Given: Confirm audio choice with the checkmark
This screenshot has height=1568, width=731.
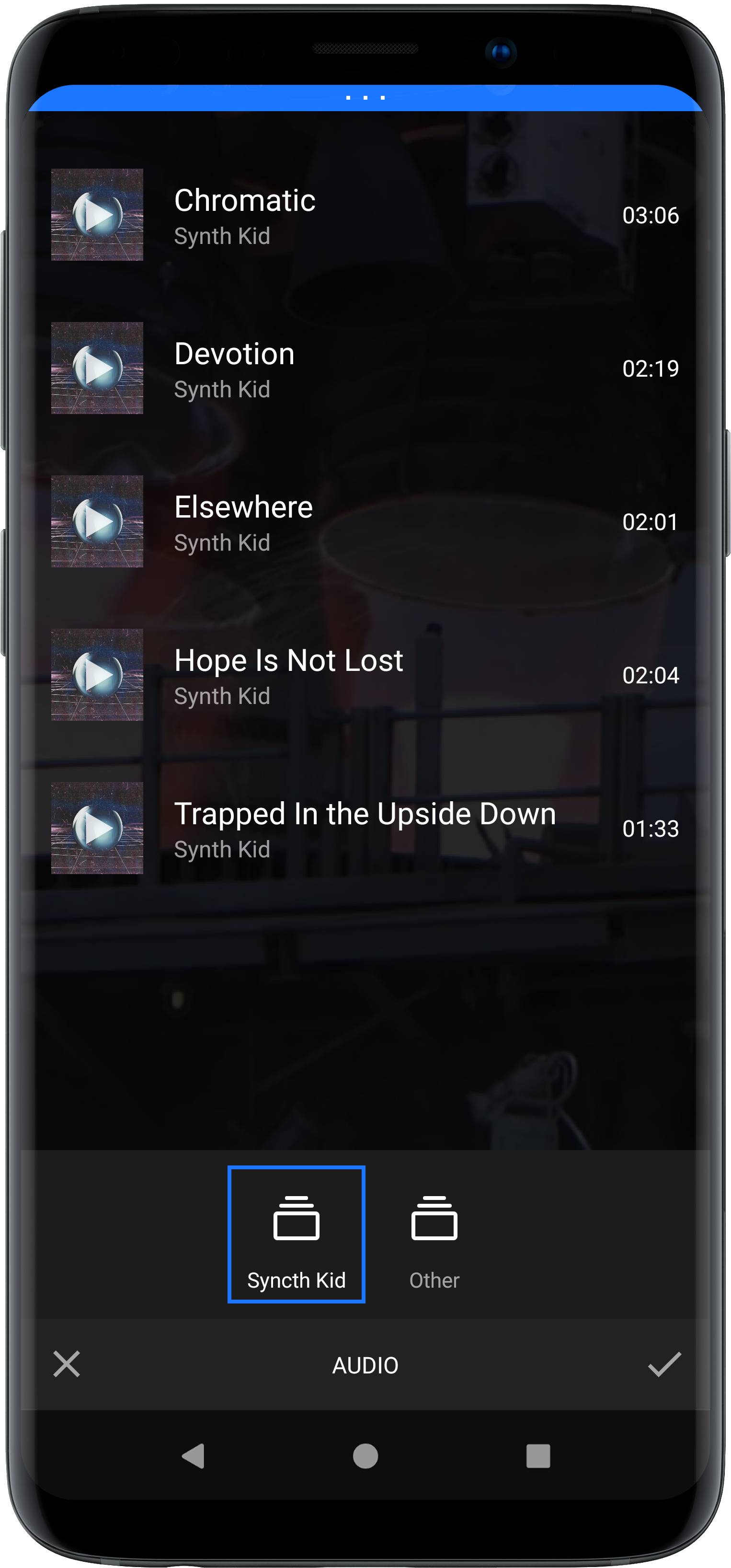Looking at the screenshot, I should 665,1364.
